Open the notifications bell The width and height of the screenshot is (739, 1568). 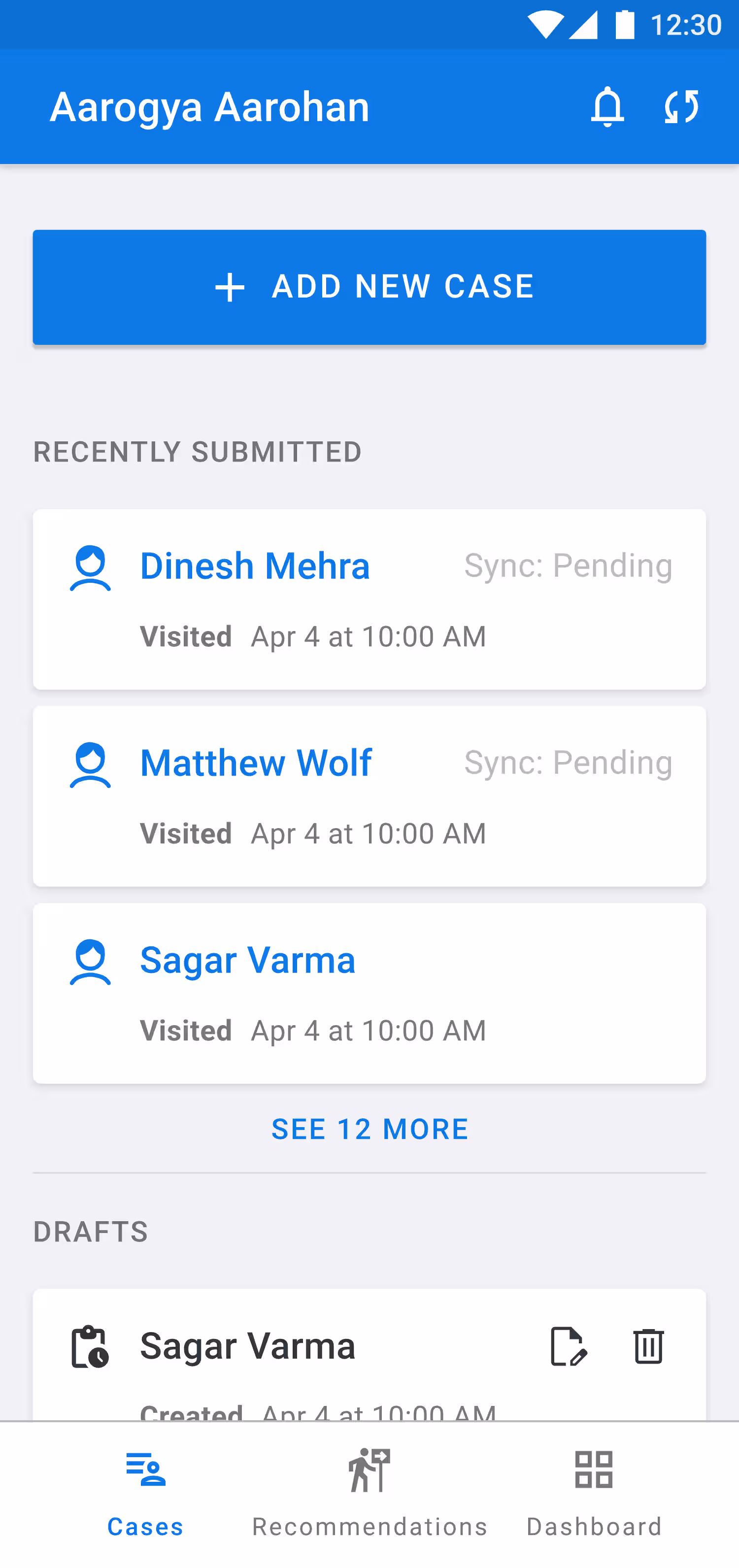(607, 107)
